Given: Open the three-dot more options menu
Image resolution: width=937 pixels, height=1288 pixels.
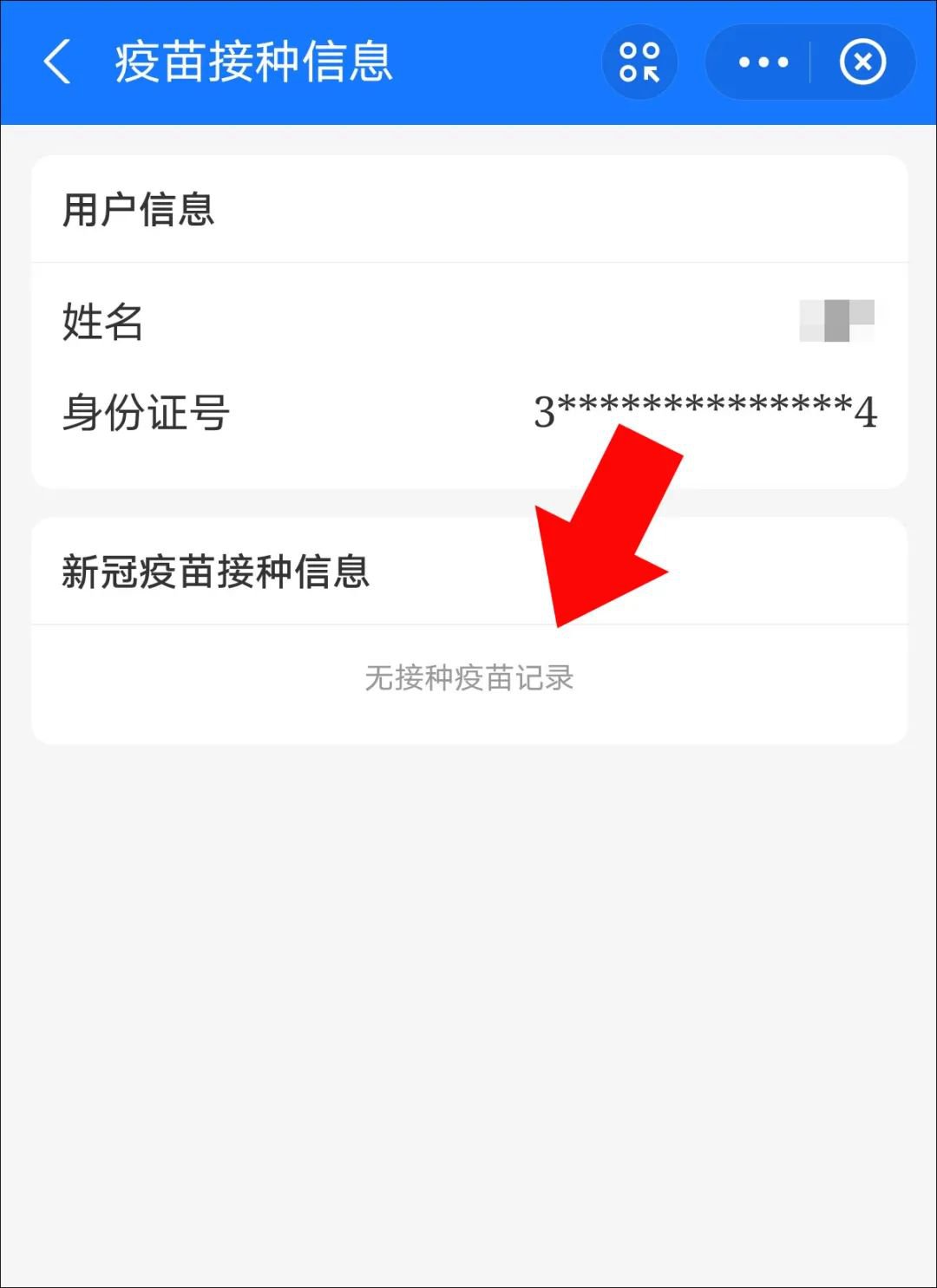Looking at the screenshot, I should pos(763,62).
